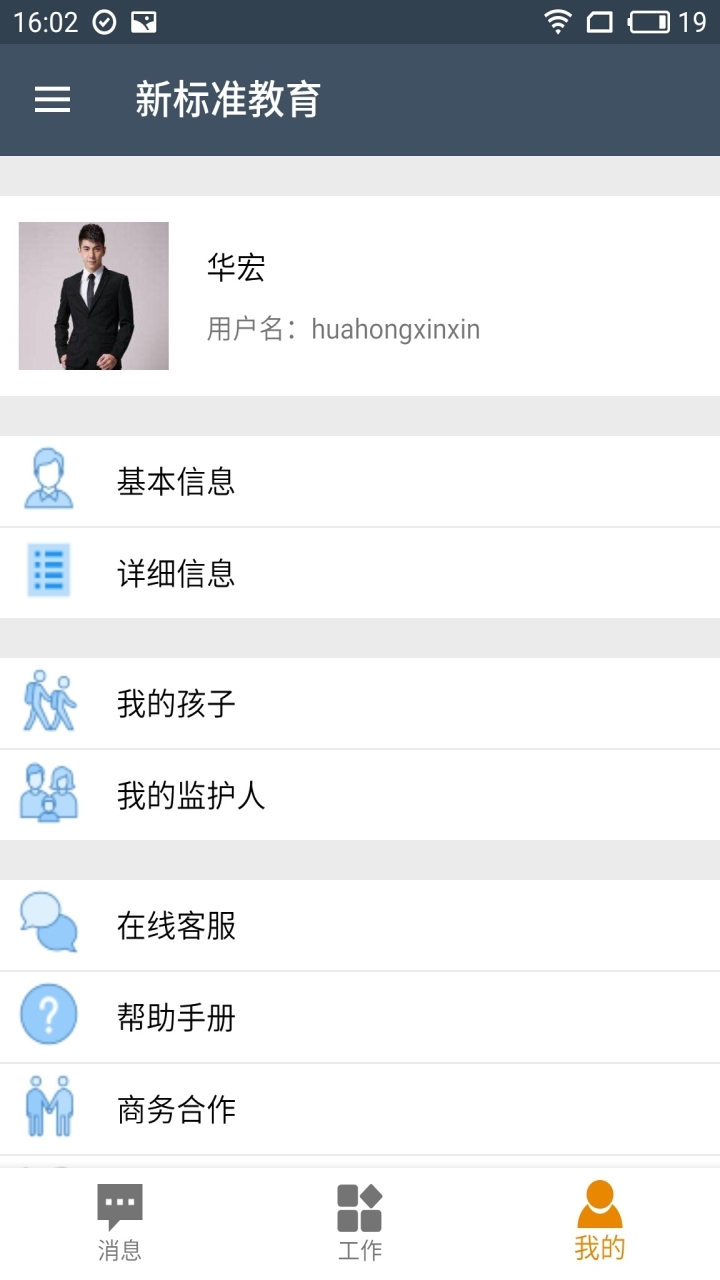The height and width of the screenshot is (1280, 720).
Task: Open 我的孩子 (my children)
Action: 360,704
